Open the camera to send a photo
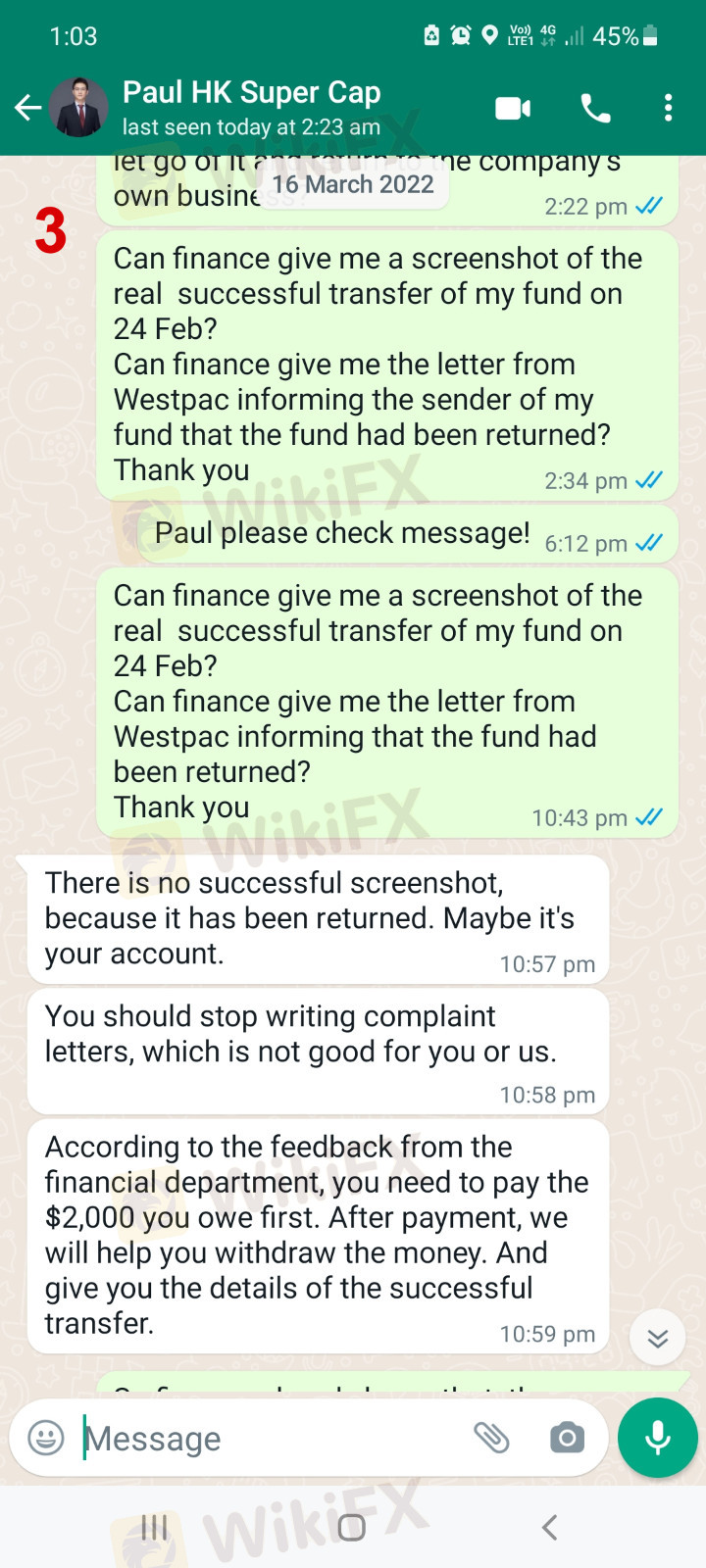The width and height of the screenshot is (706, 1568). point(567,1438)
